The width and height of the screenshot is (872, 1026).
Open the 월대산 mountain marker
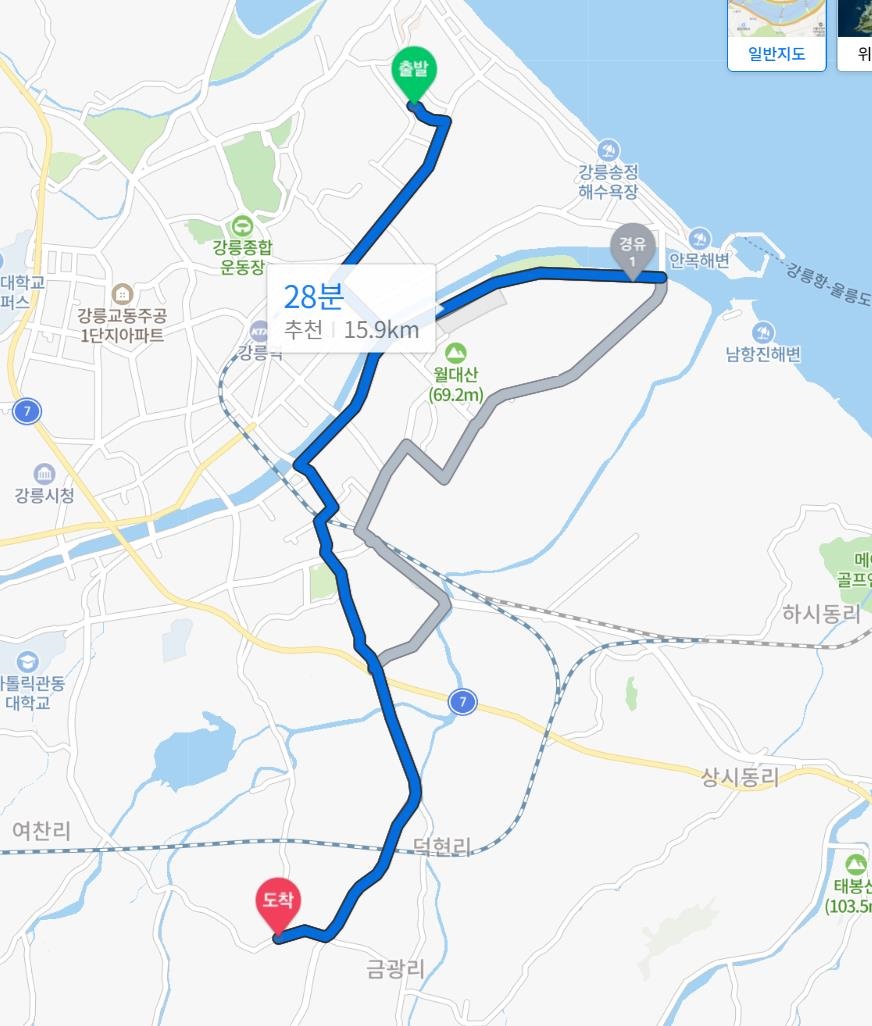pyautogui.click(x=456, y=352)
